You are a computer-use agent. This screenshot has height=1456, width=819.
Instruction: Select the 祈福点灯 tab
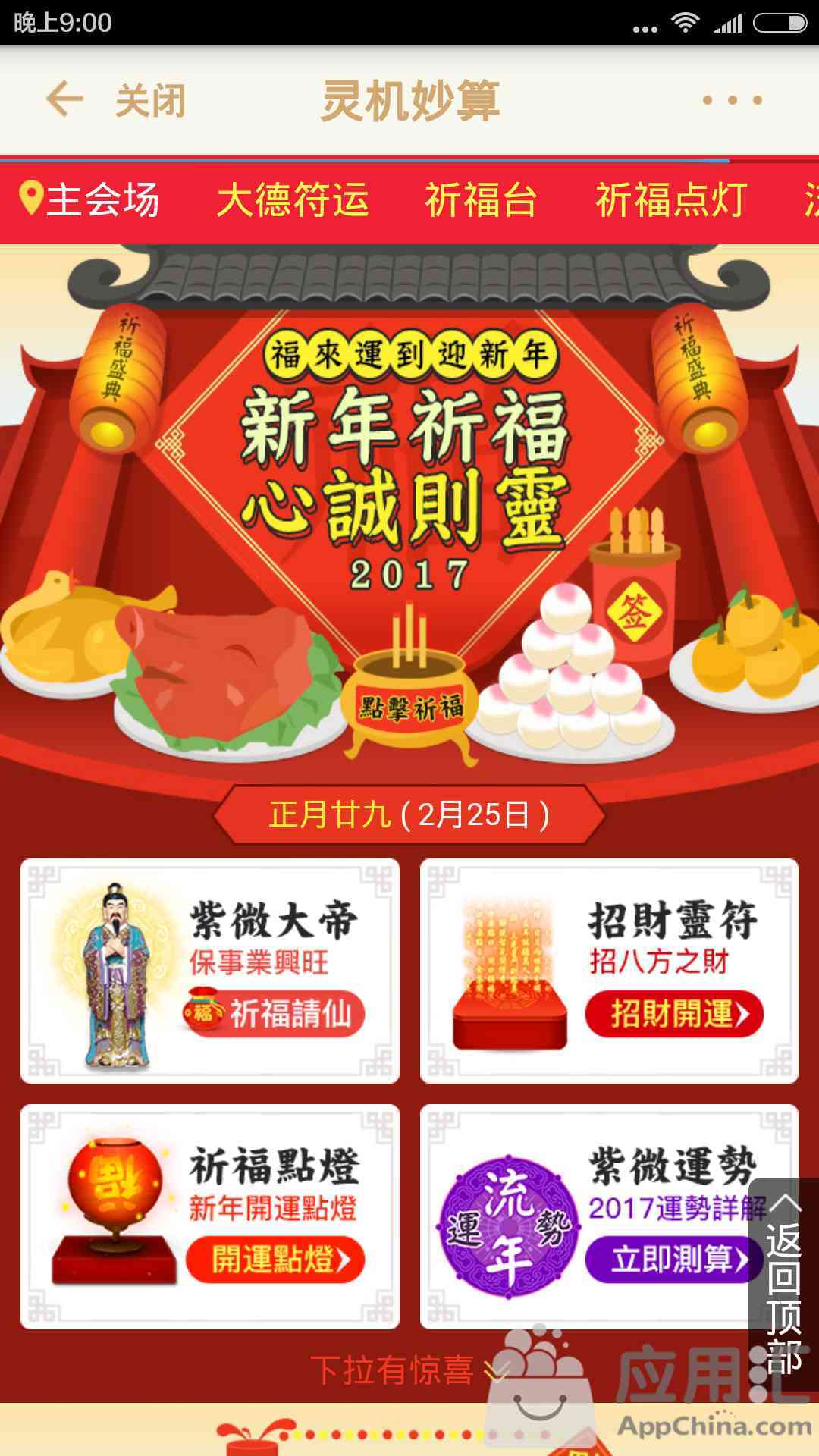[x=671, y=200]
